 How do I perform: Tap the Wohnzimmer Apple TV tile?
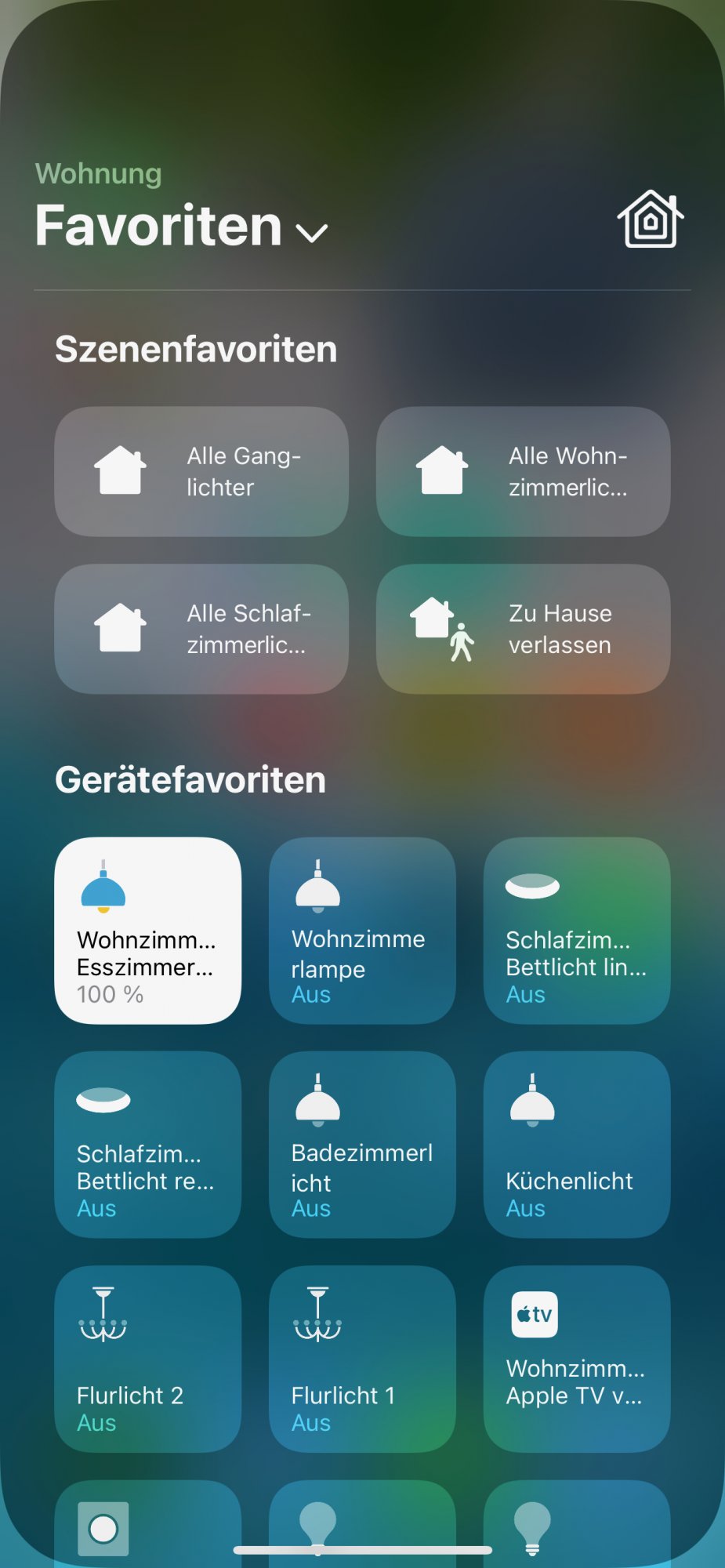tap(577, 1359)
